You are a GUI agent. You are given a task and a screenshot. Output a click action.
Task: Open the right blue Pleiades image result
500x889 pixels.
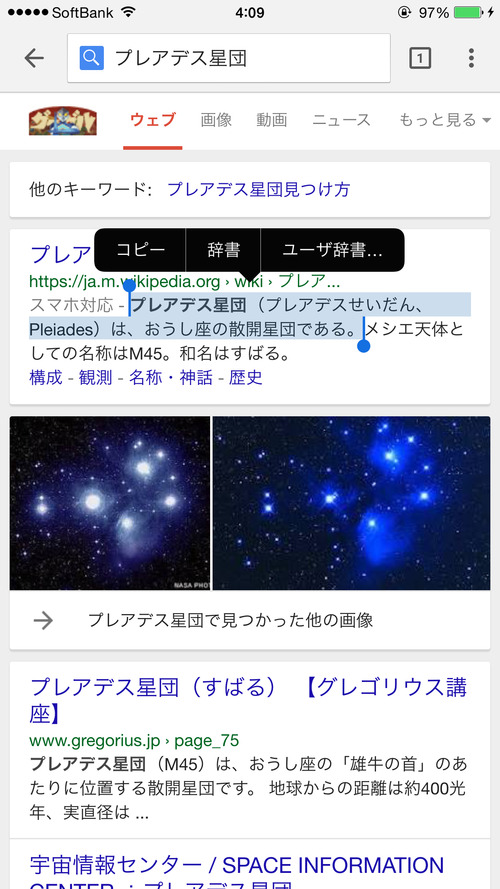pyautogui.click(x=351, y=503)
